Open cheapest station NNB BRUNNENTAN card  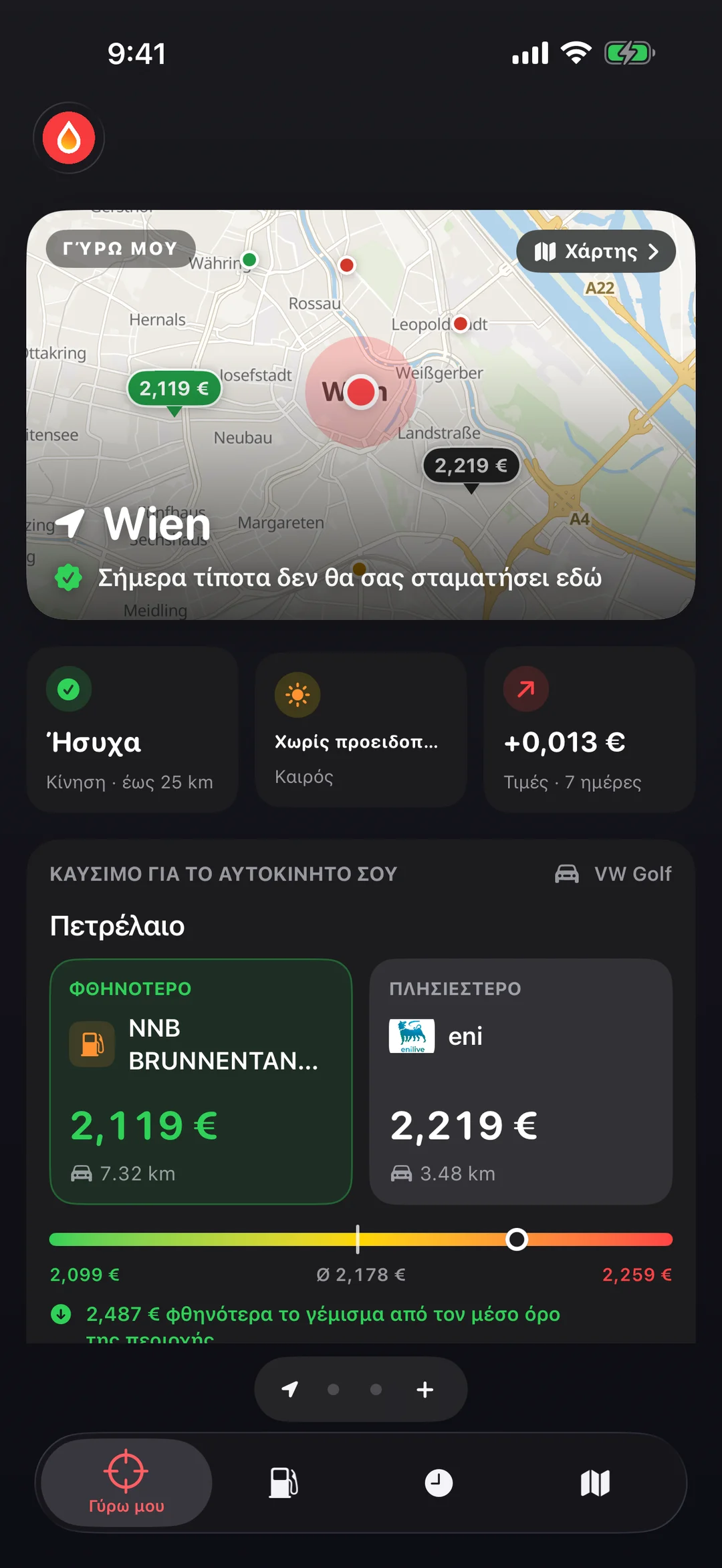pos(201,1082)
